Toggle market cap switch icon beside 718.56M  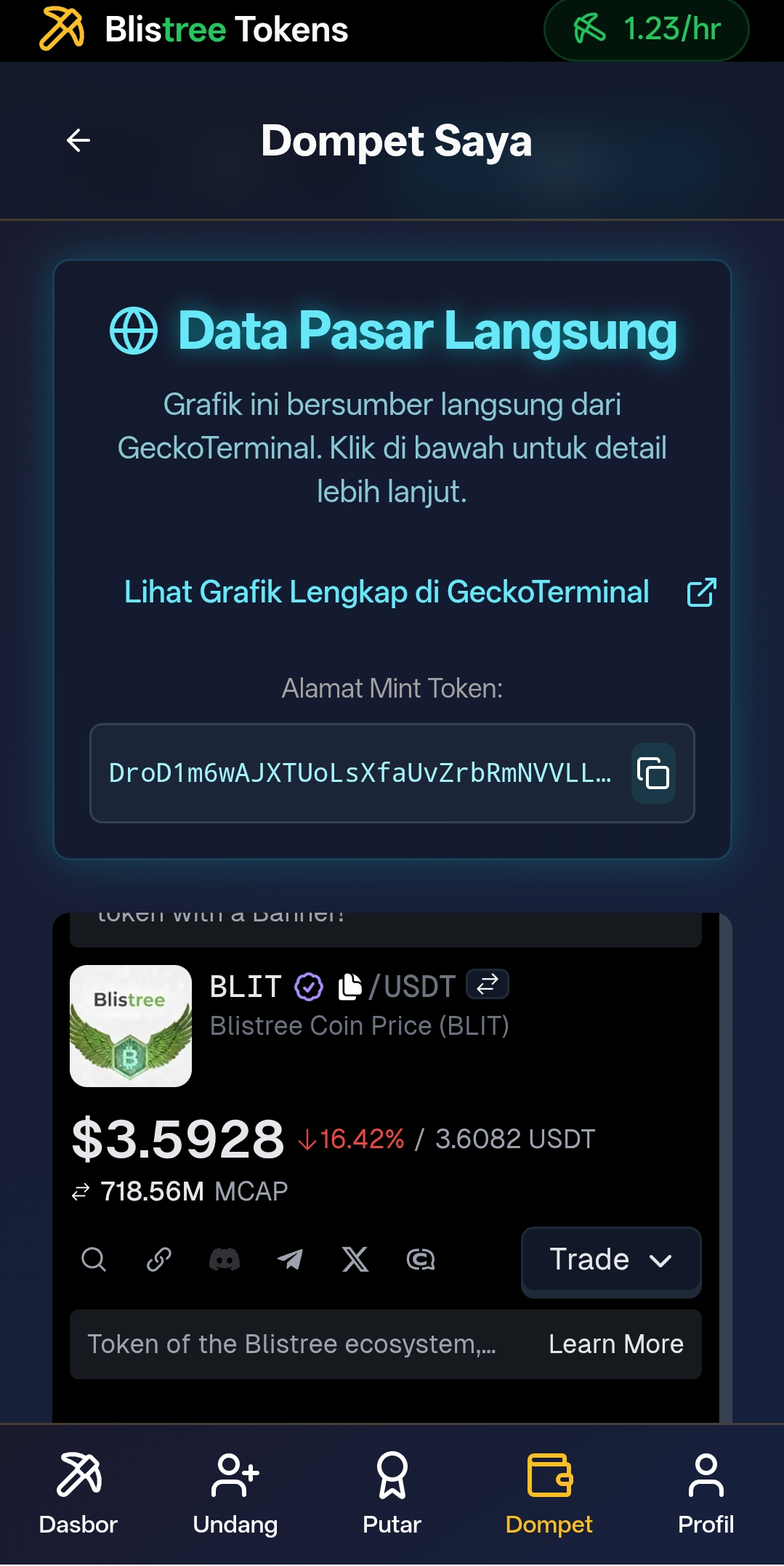81,1192
